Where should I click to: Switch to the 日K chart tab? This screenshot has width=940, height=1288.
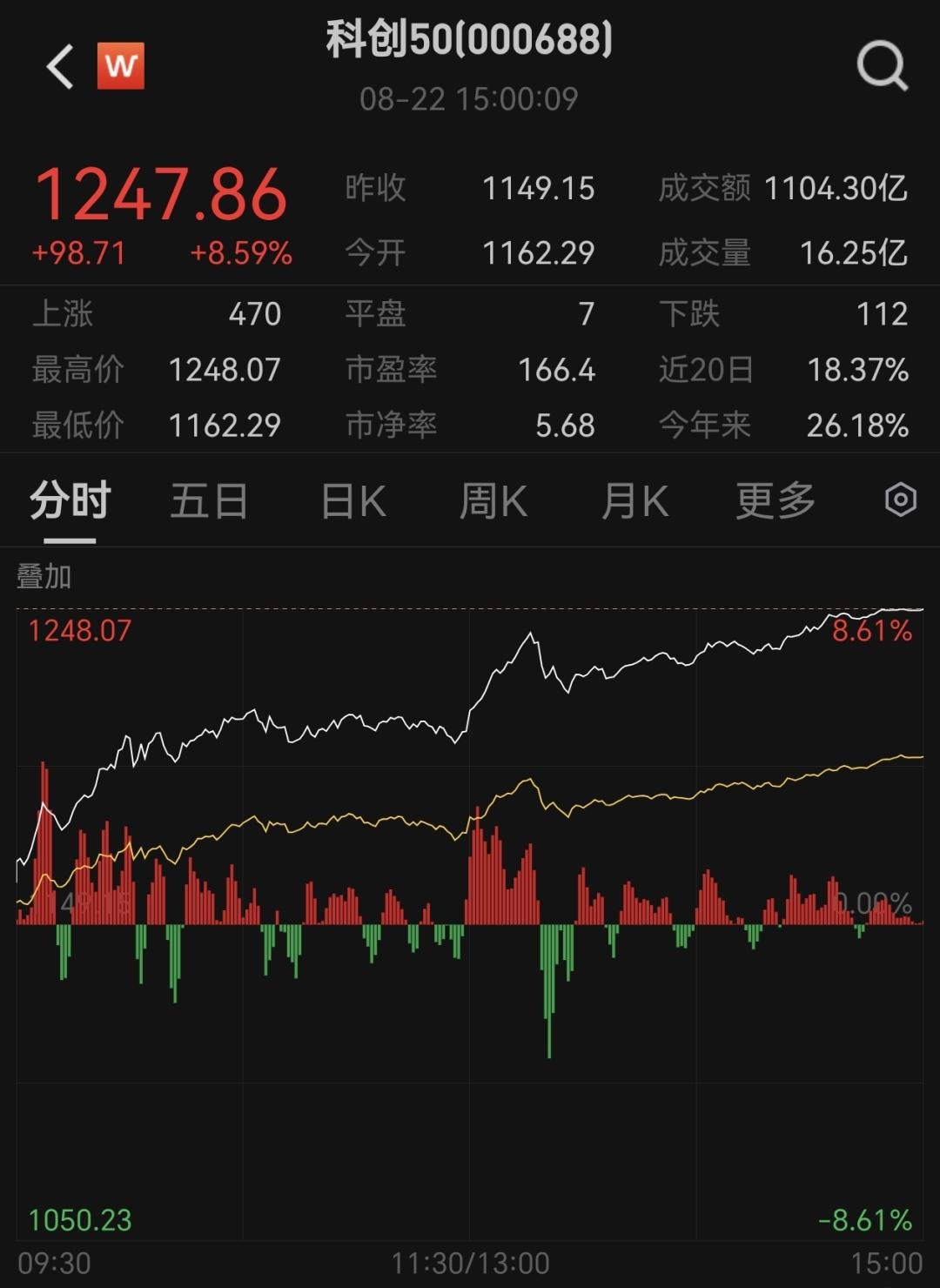[x=352, y=501]
